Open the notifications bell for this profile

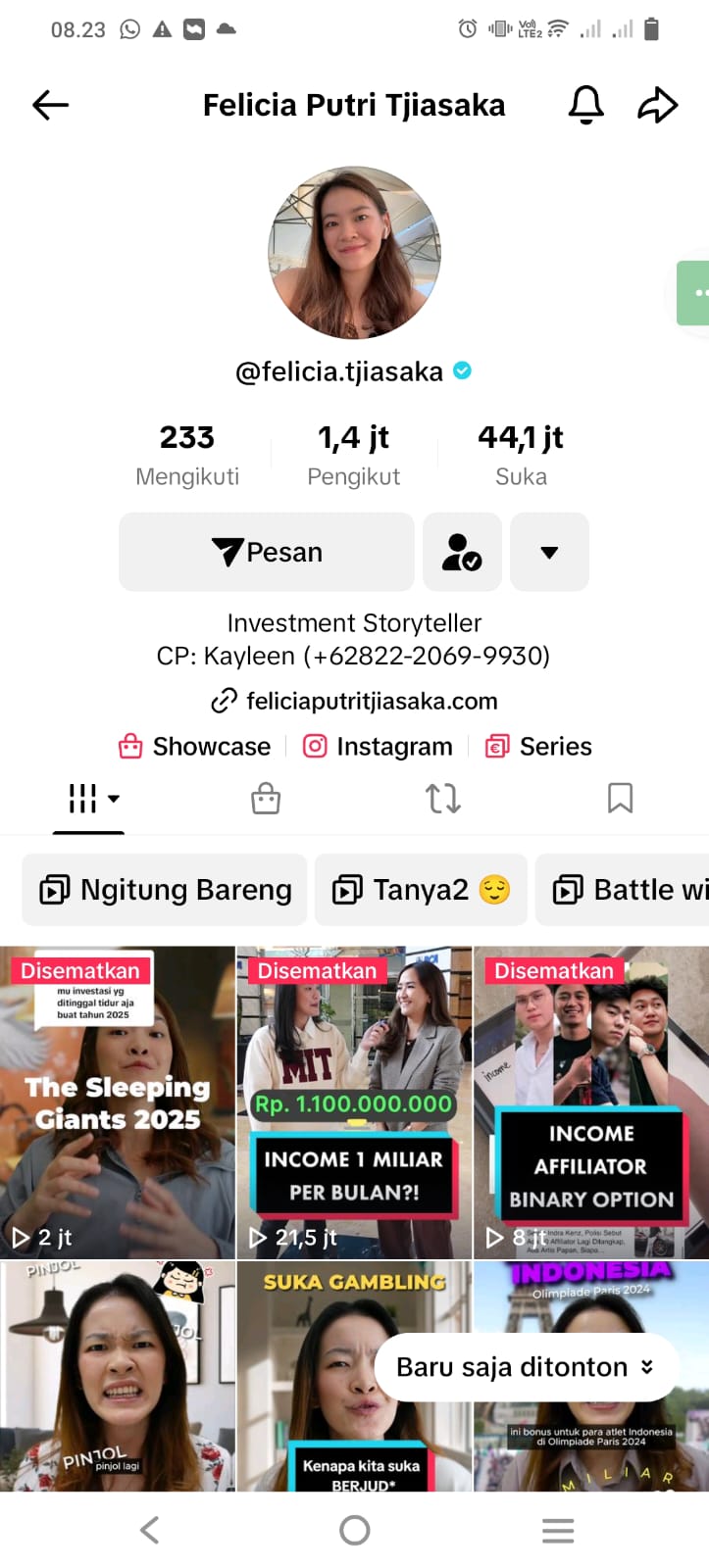tap(586, 105)
